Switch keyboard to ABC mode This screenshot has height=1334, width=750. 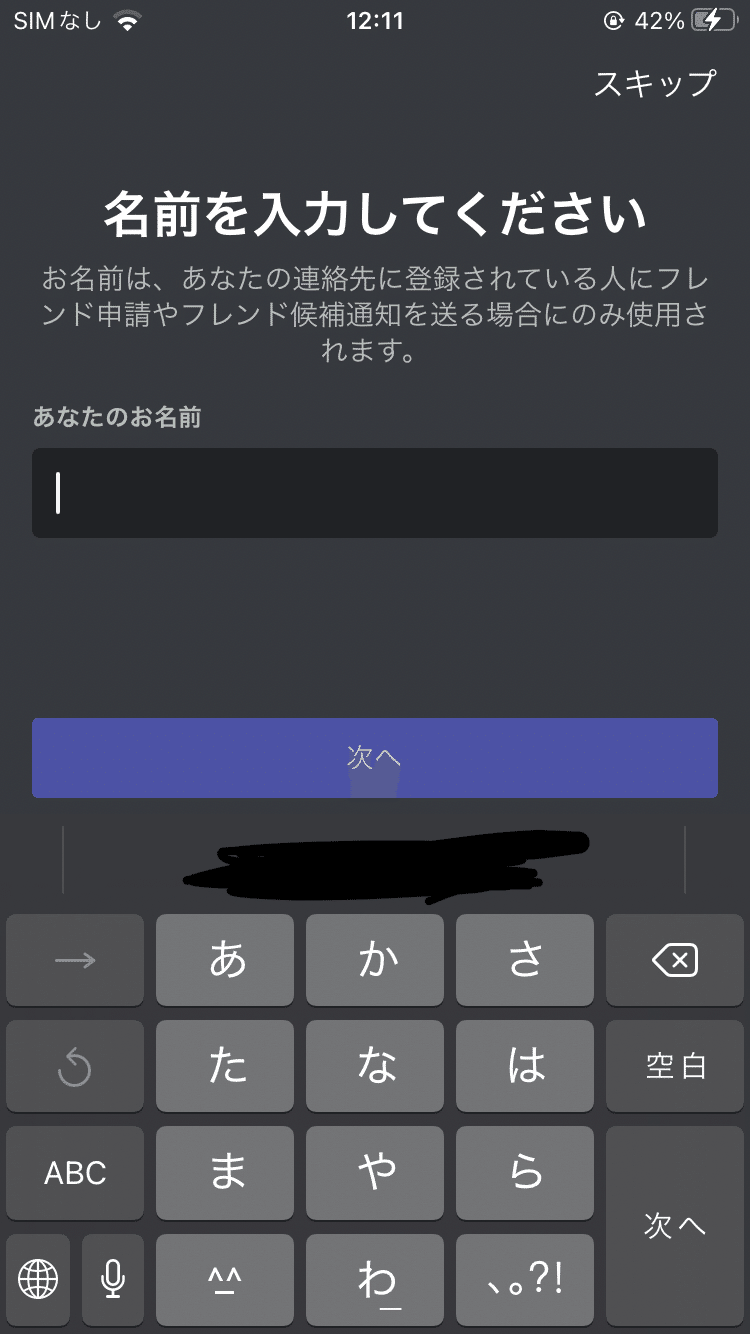[x=75, y=1173]
